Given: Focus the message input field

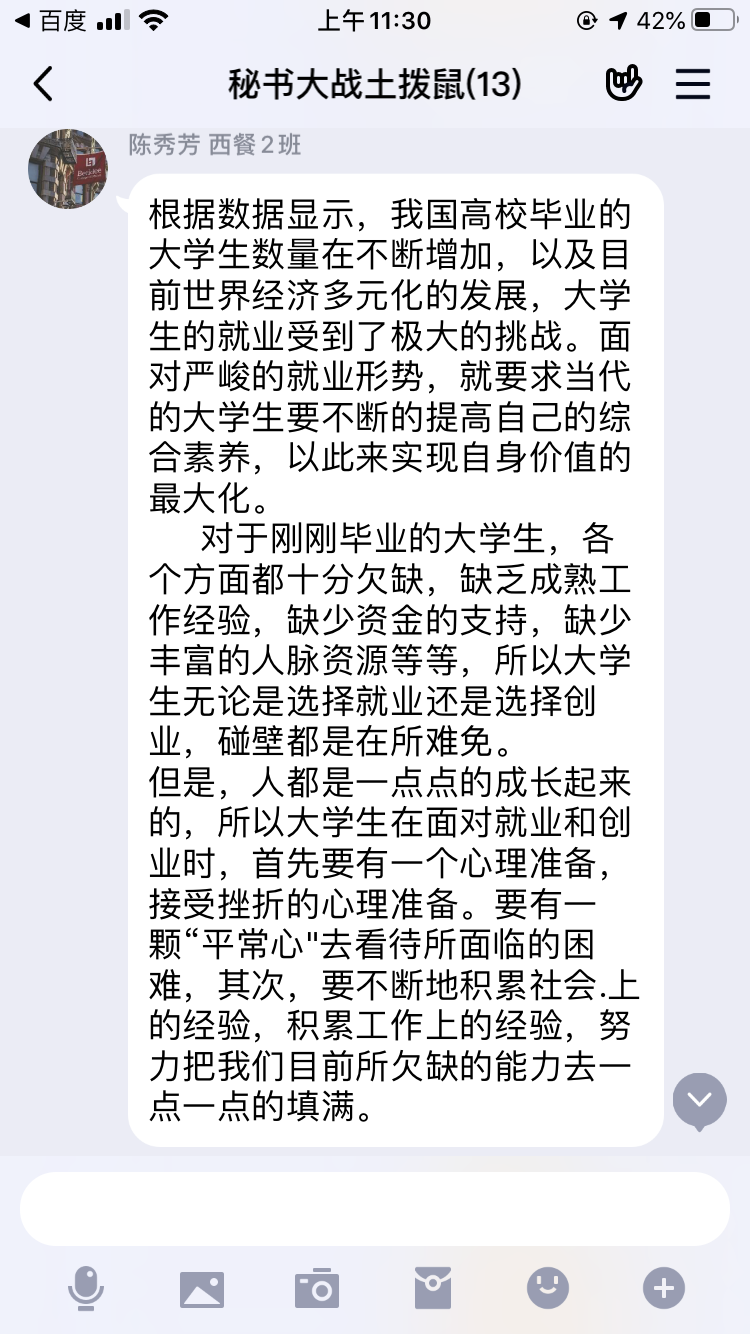Looking at the screenshot, I should (x=374, y=1208).
